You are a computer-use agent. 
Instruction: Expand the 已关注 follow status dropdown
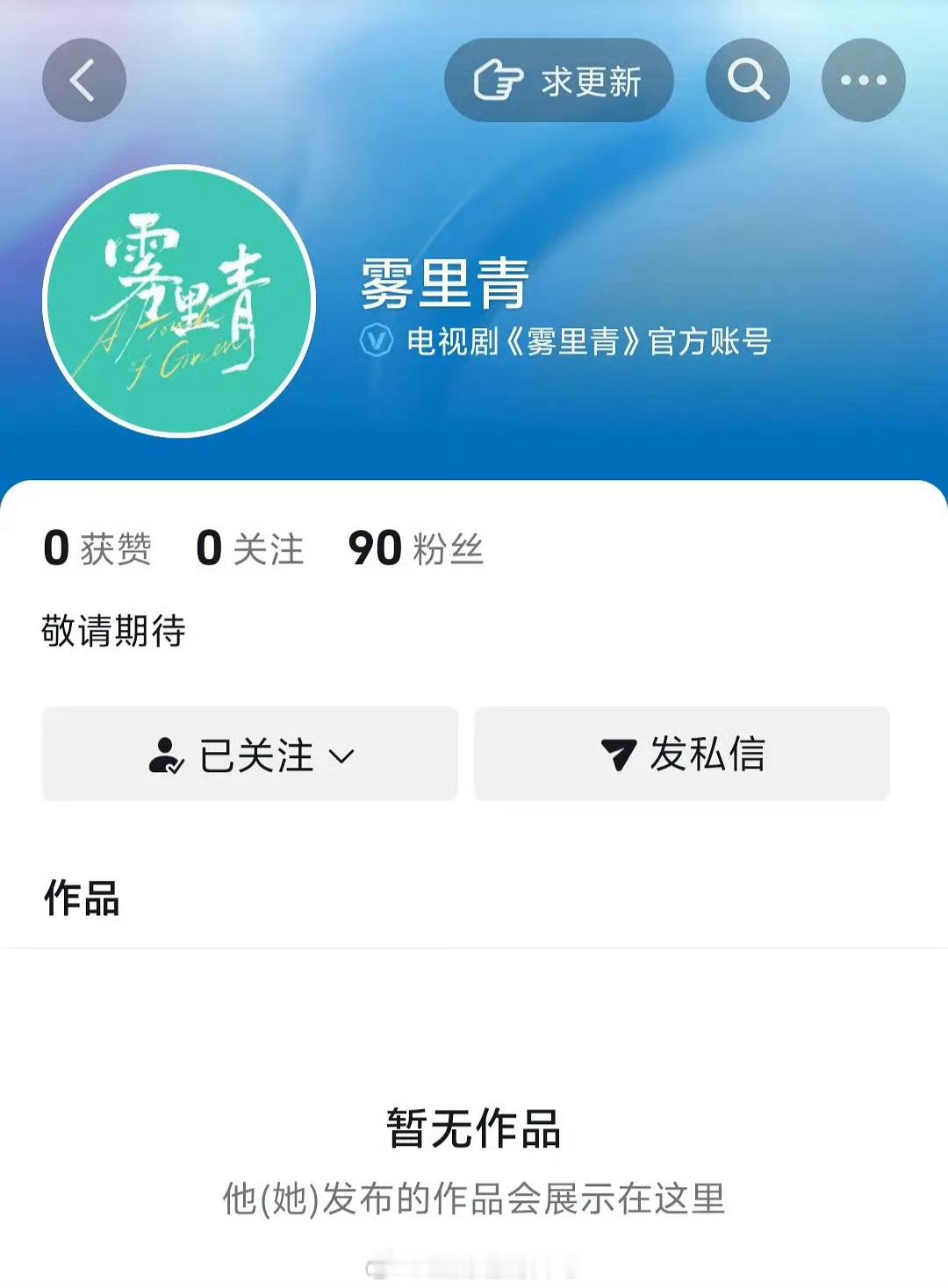[x=342, y=755]
